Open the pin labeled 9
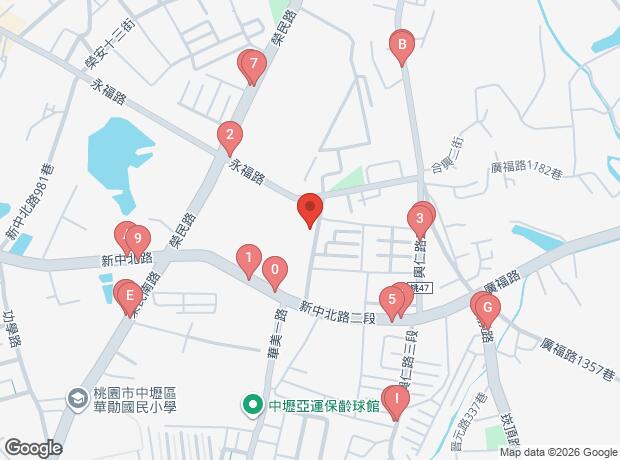Screen dimensions: 620x460 pos(138,240)
